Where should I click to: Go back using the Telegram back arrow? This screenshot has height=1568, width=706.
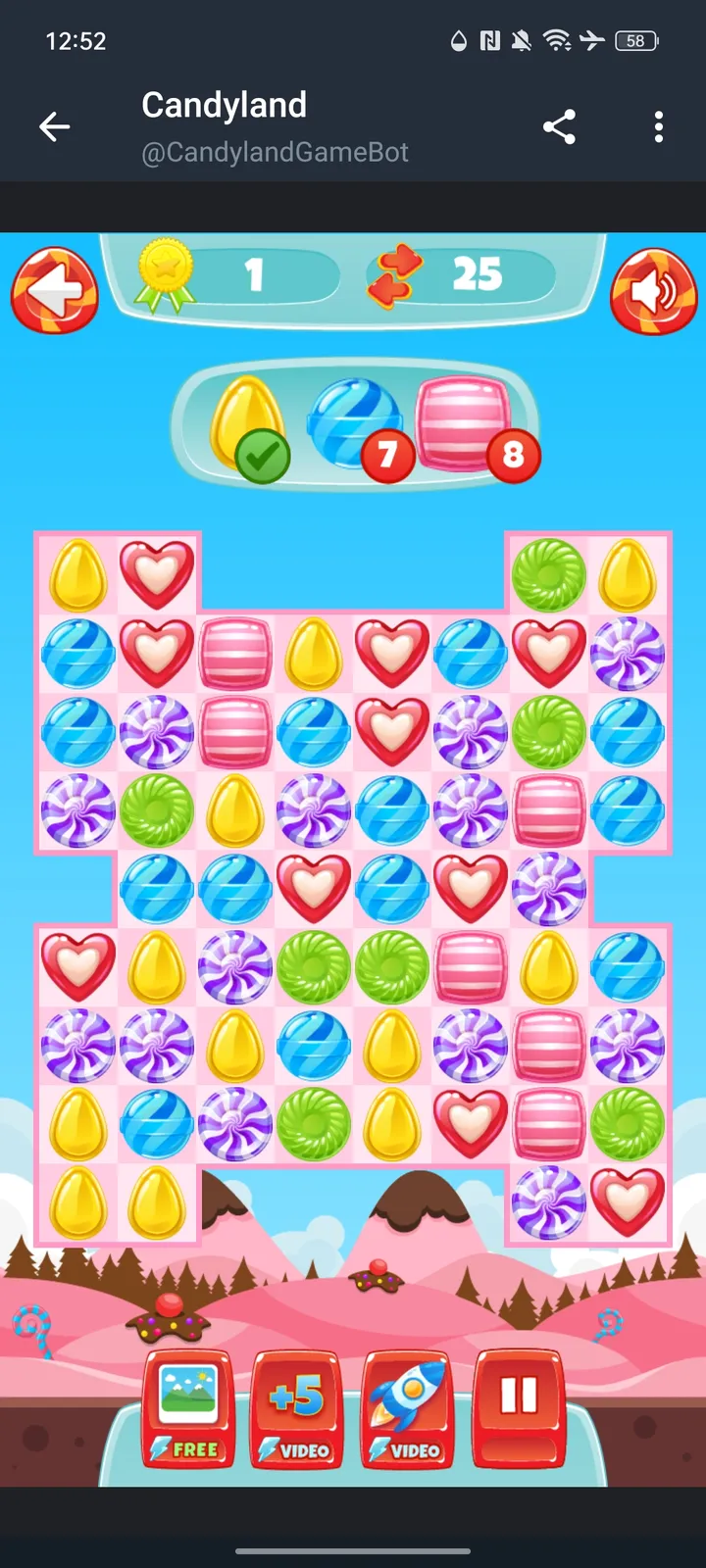pos(55,126)
